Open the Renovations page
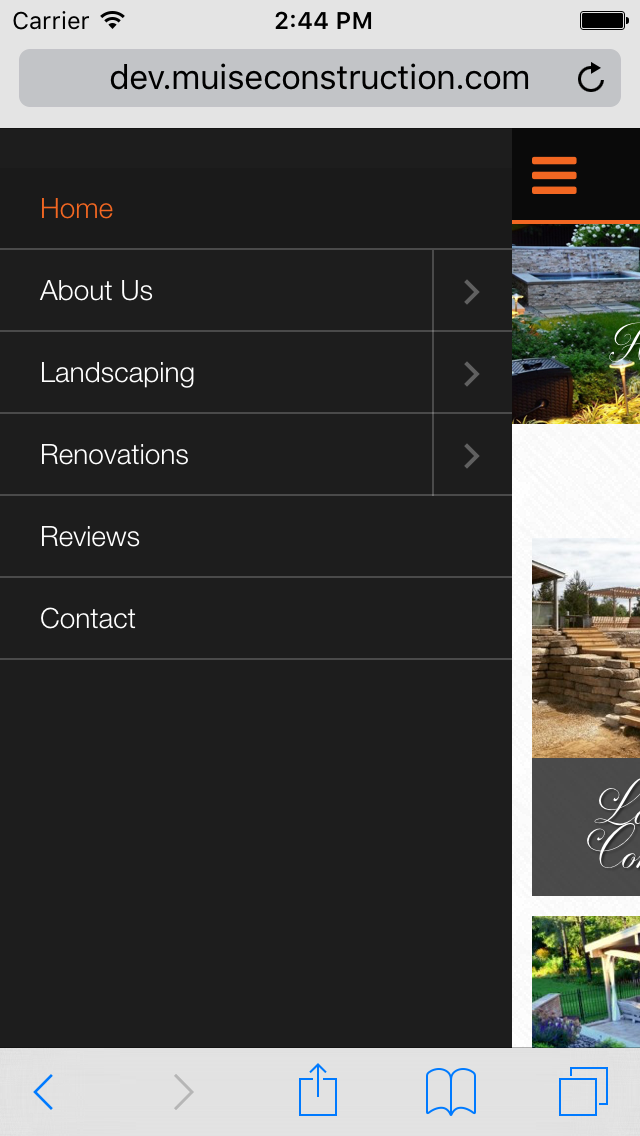Image resolution: width=640 pixels, height=1136 pixels. (x=114, y=455)
